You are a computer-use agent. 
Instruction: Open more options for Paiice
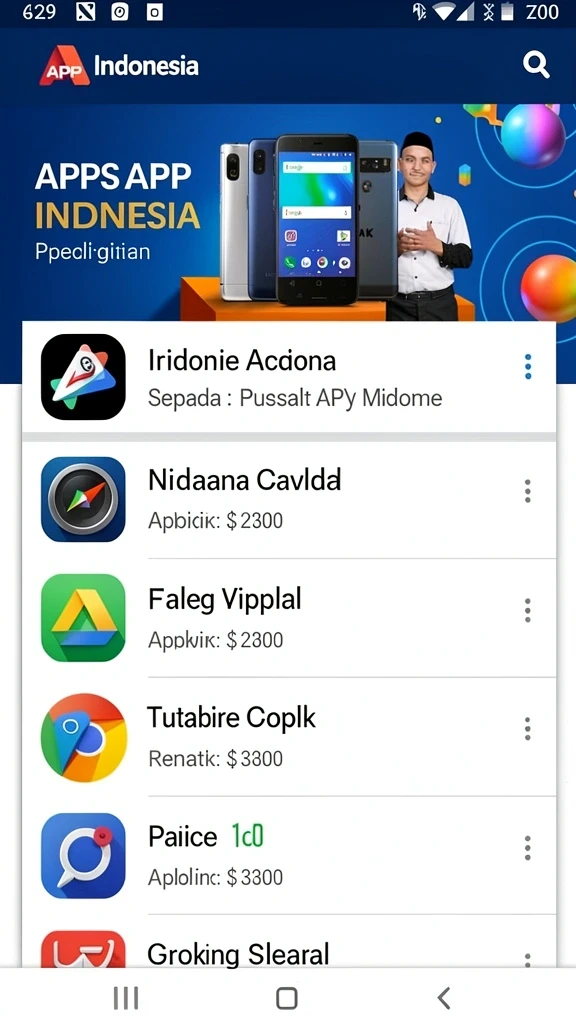click(528, 848)
